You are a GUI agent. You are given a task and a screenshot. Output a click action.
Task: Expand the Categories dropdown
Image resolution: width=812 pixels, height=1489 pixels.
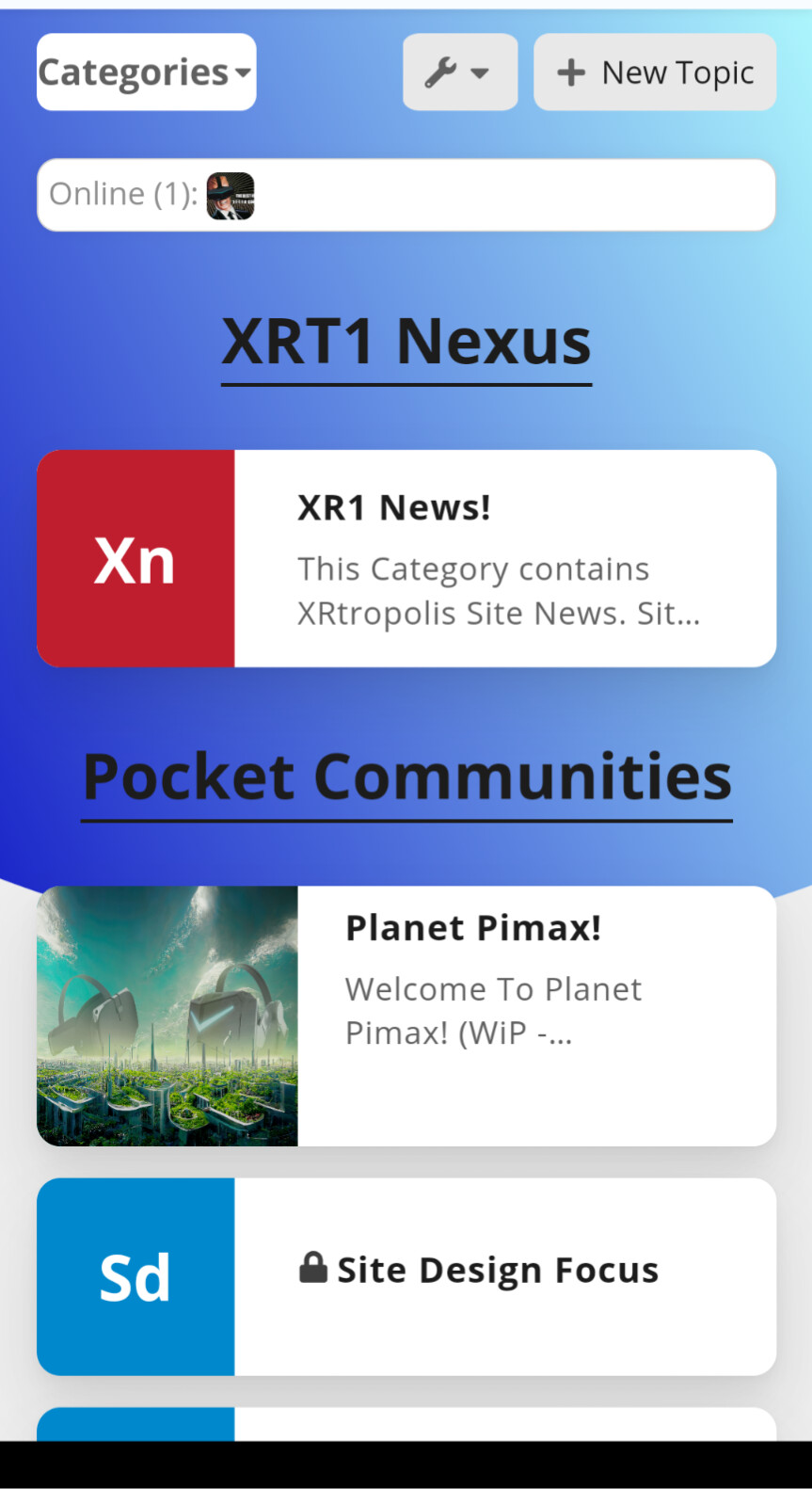click(x=146, y=72)
